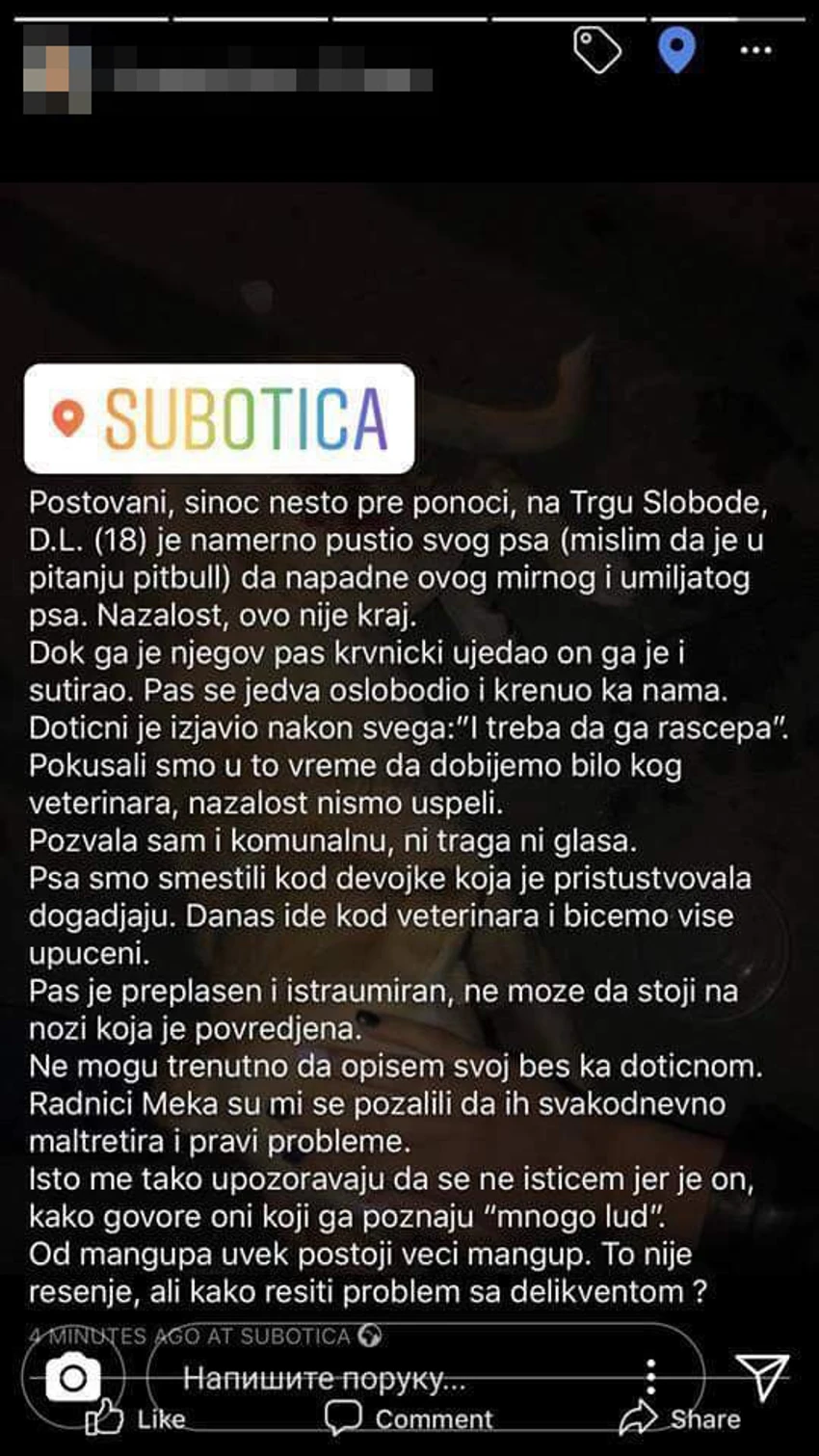Screen dimensions: 819x1456
Task: Open the blurred profile avatar of the story author
Action: click(58, 69)
